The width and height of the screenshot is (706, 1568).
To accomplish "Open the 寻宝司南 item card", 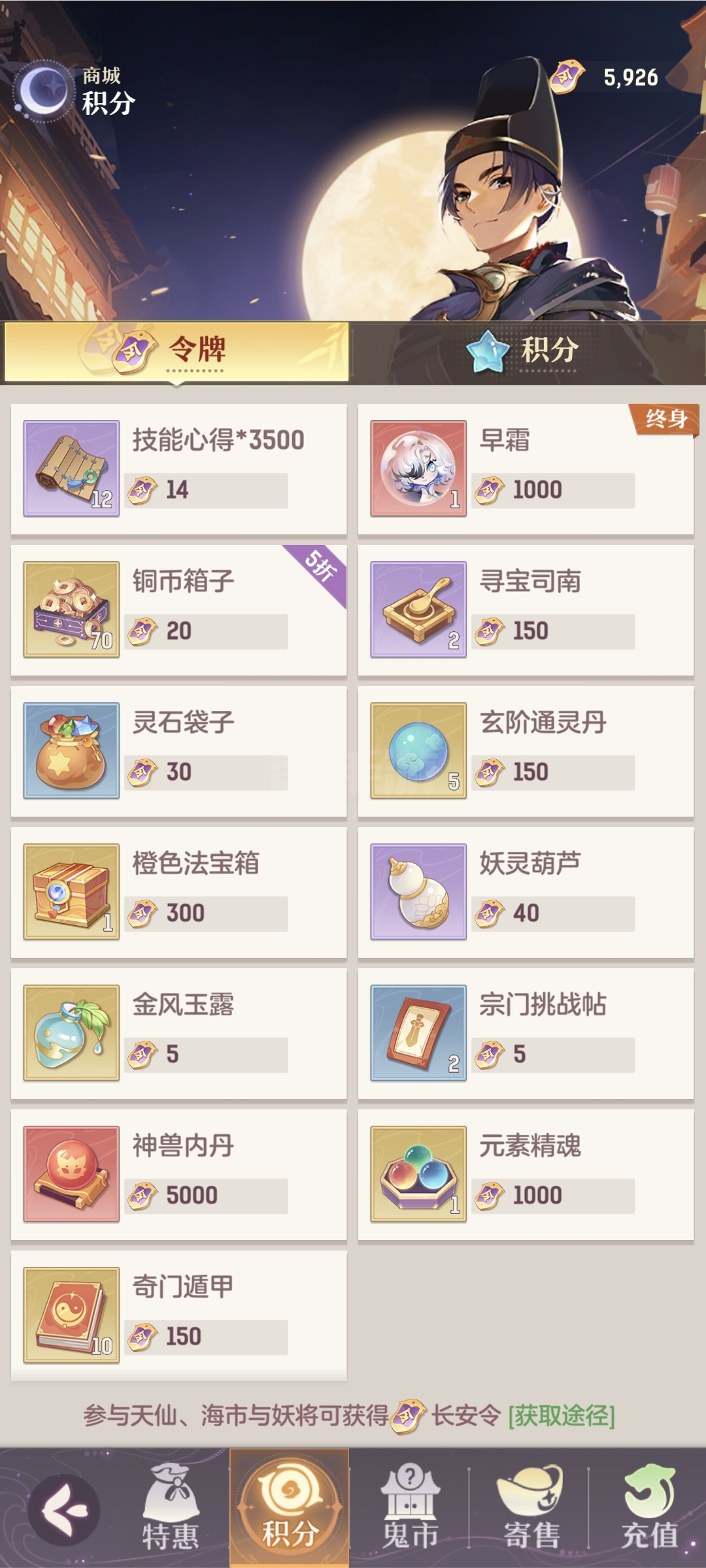I will [x=526, y=610].
